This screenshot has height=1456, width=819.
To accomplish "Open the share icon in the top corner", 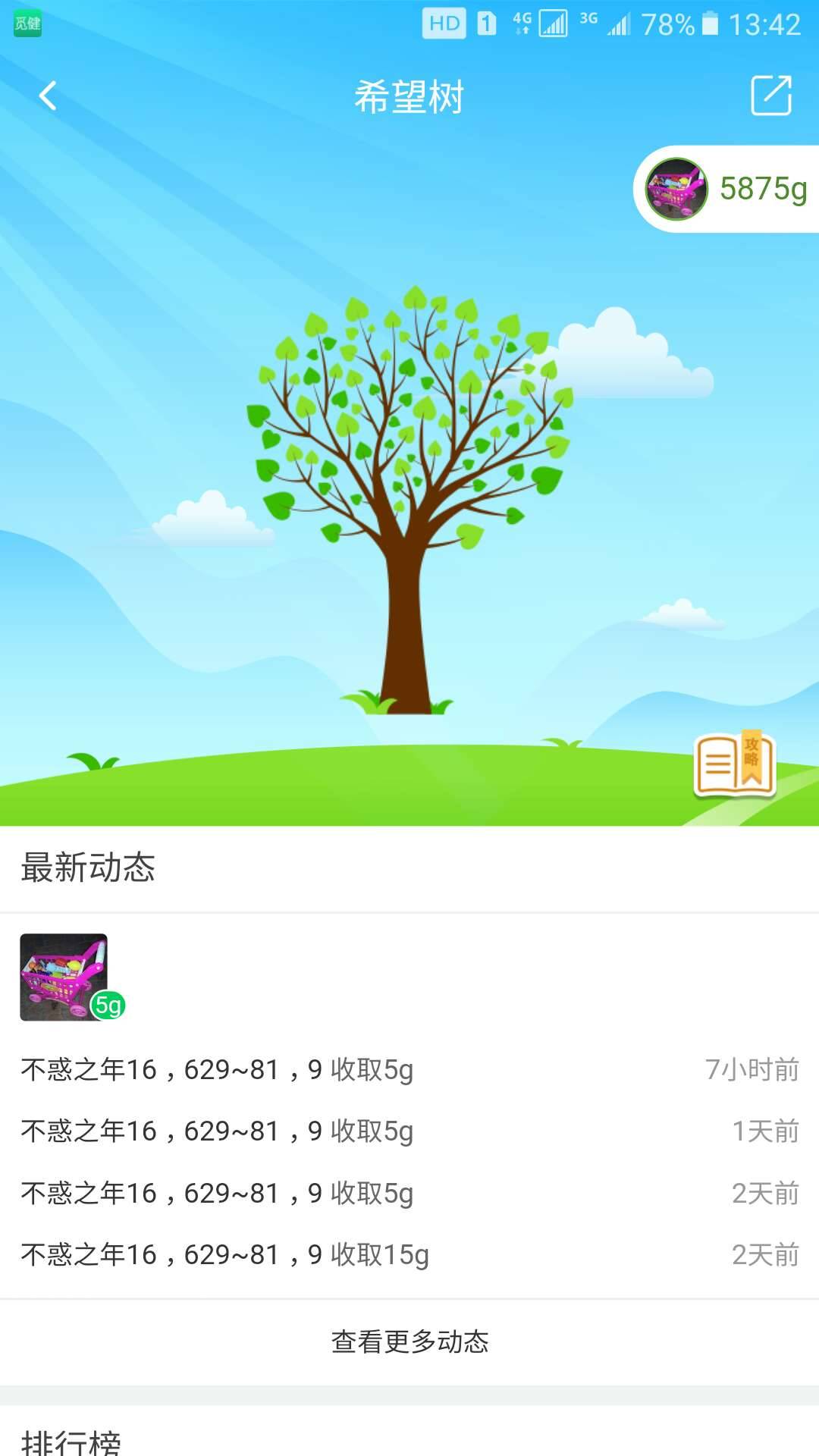I will (x=771, y=97).
